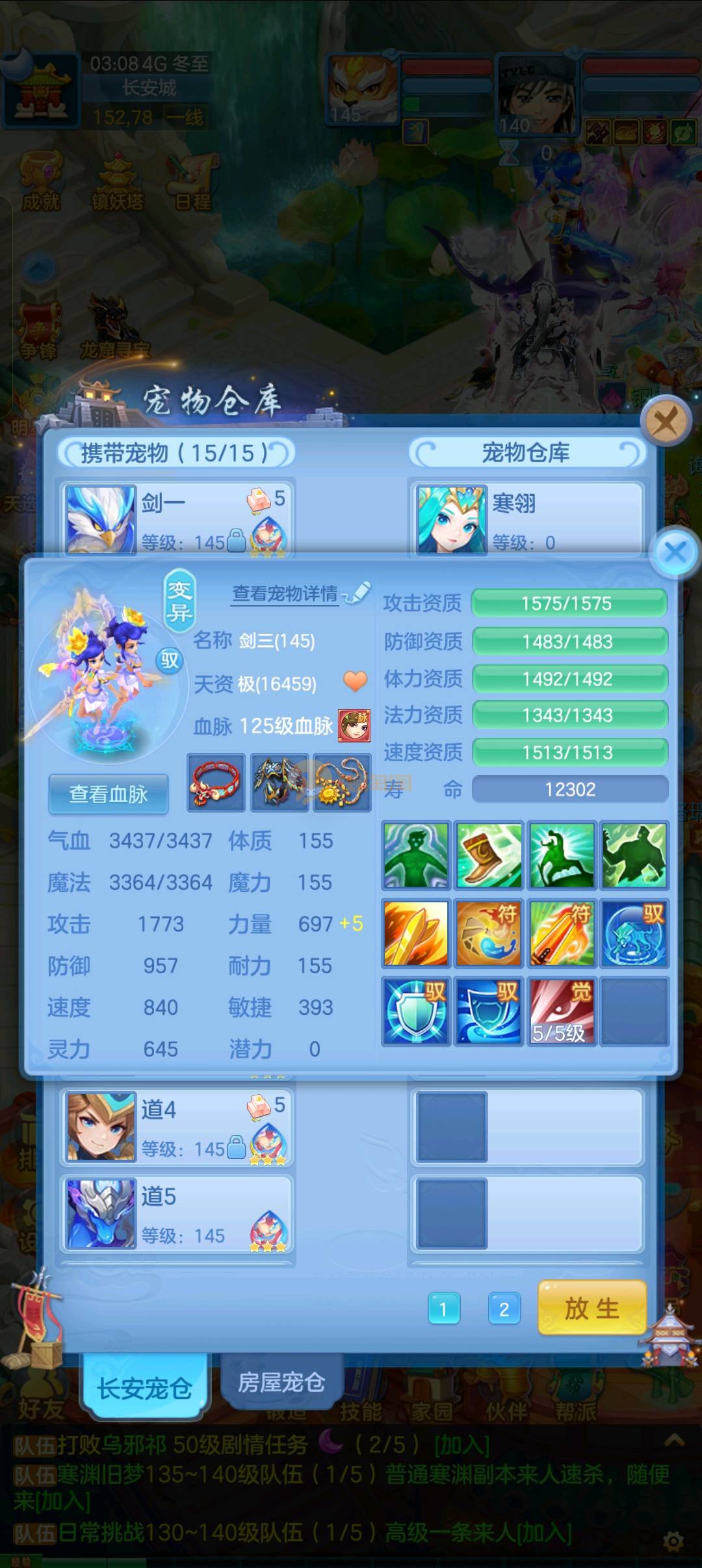Image resolution: width=702 pixels, height=1568 pixels.
Task: Open 查看宠物详情 link
Action: tap(285, 594)
